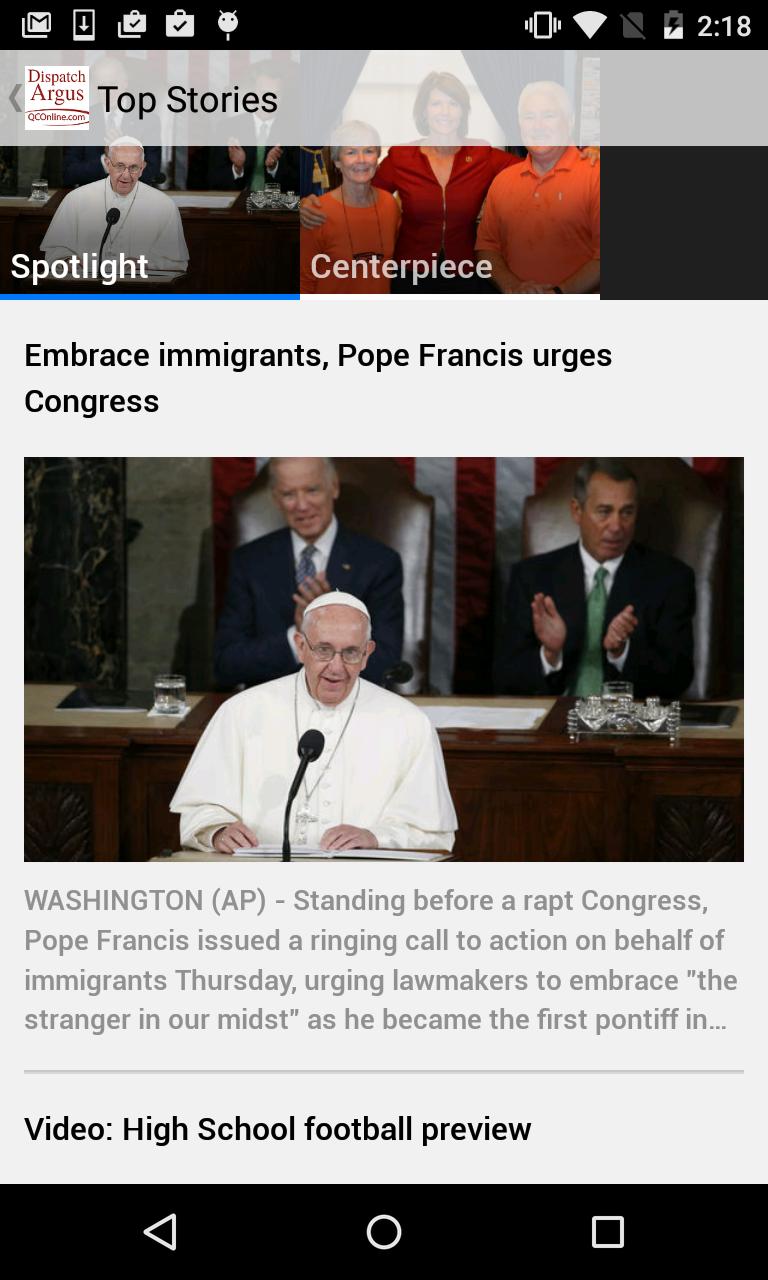Open Video: High School football preview
Viewport: 768px width, 1280px height.
tap(278, 1129)
